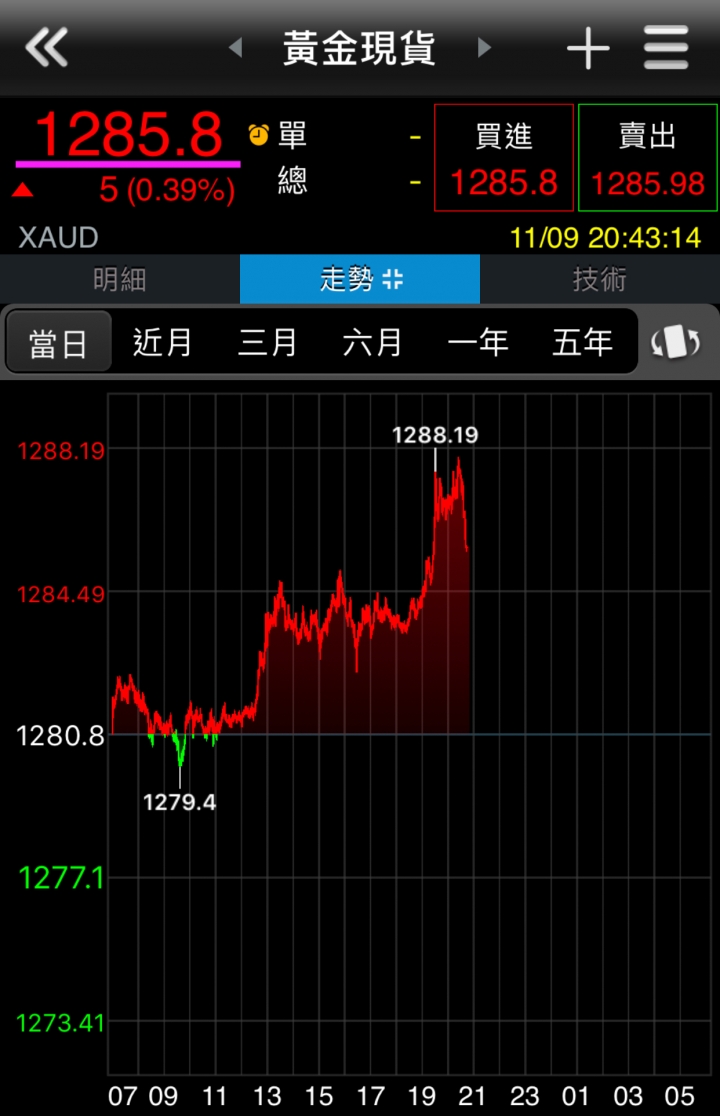The image size is (720, 1116).
Task: Select the 走勢 tab
Action: 360,279
